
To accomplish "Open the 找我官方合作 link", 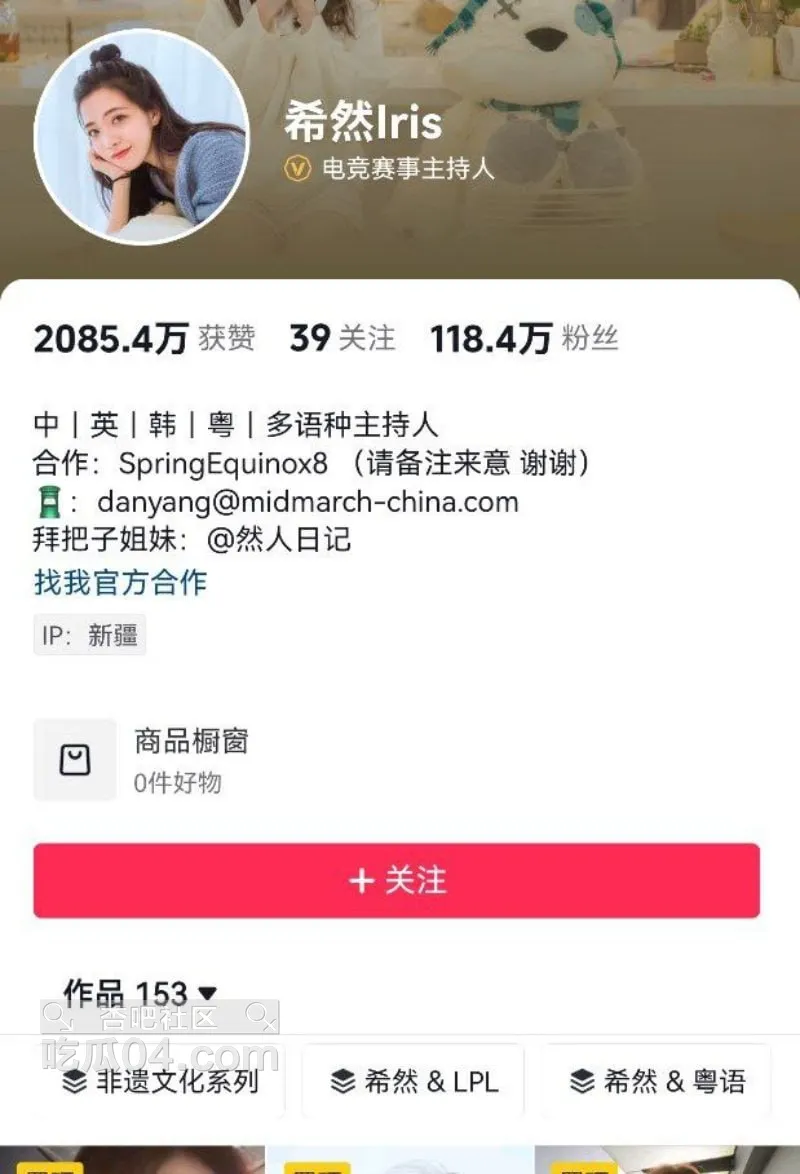I will [x=120, y=582].
